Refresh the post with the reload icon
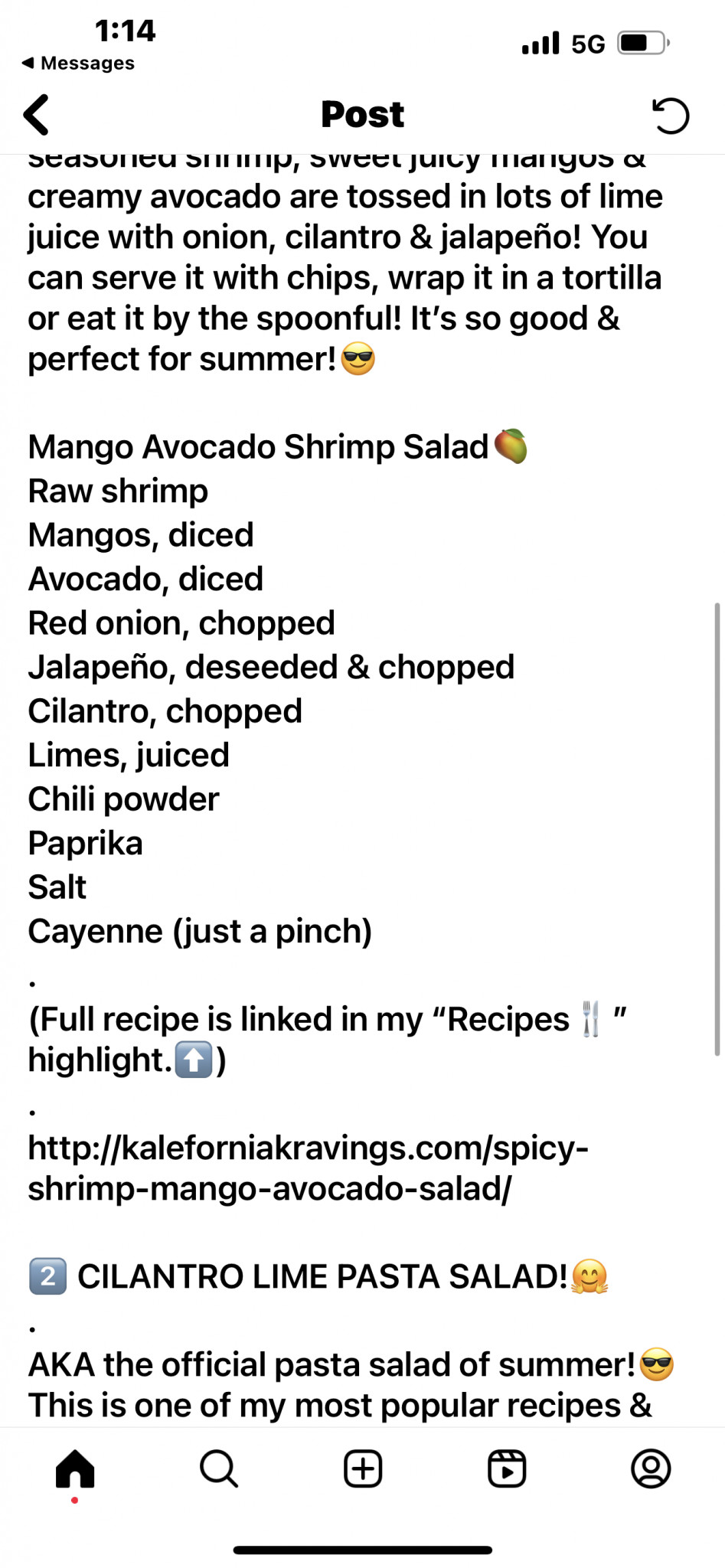Screen dimensions: 725x1568 pos(671,116)
